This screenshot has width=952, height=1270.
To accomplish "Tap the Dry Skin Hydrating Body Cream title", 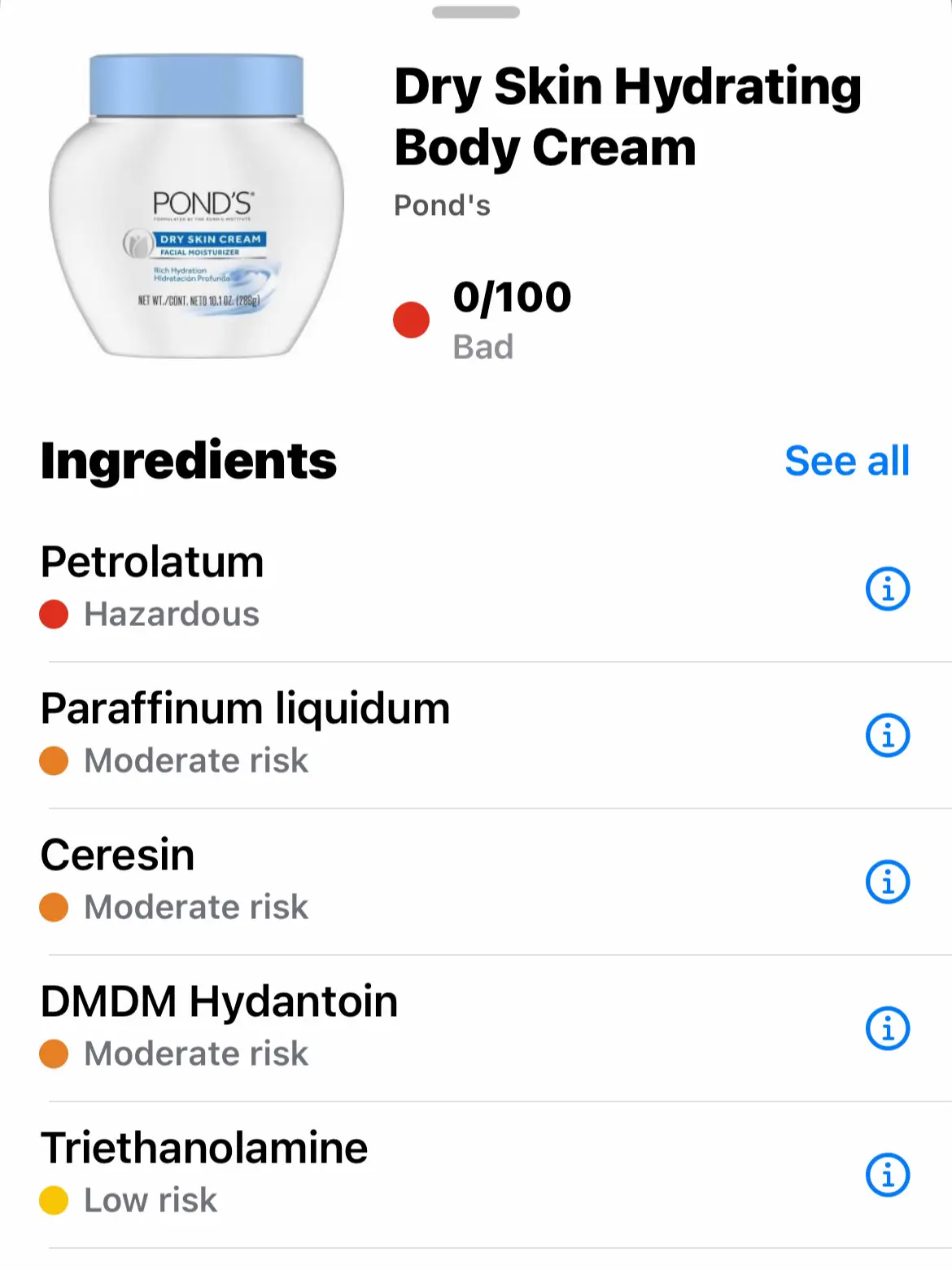I will click(x=627, y=116).
